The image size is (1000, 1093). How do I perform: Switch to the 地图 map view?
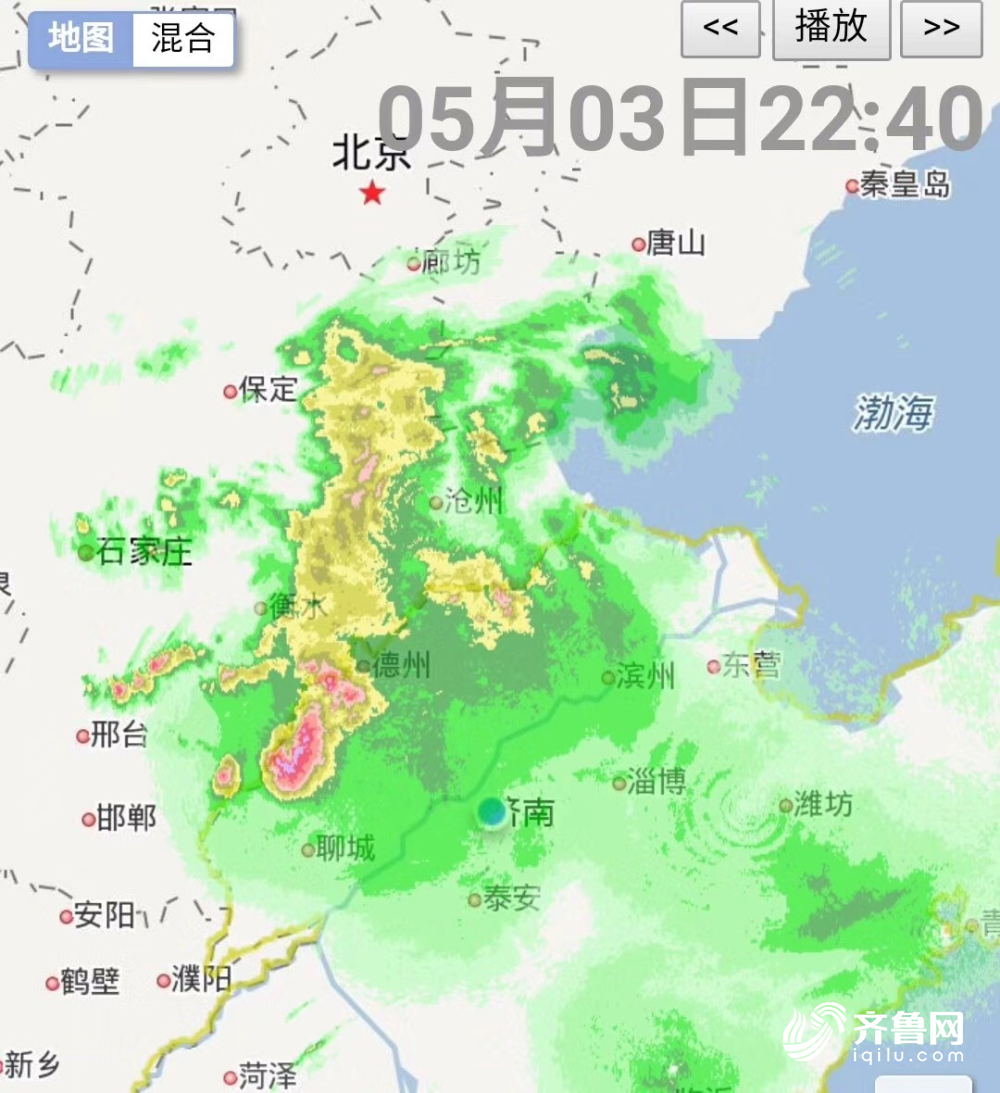[81, 39]
